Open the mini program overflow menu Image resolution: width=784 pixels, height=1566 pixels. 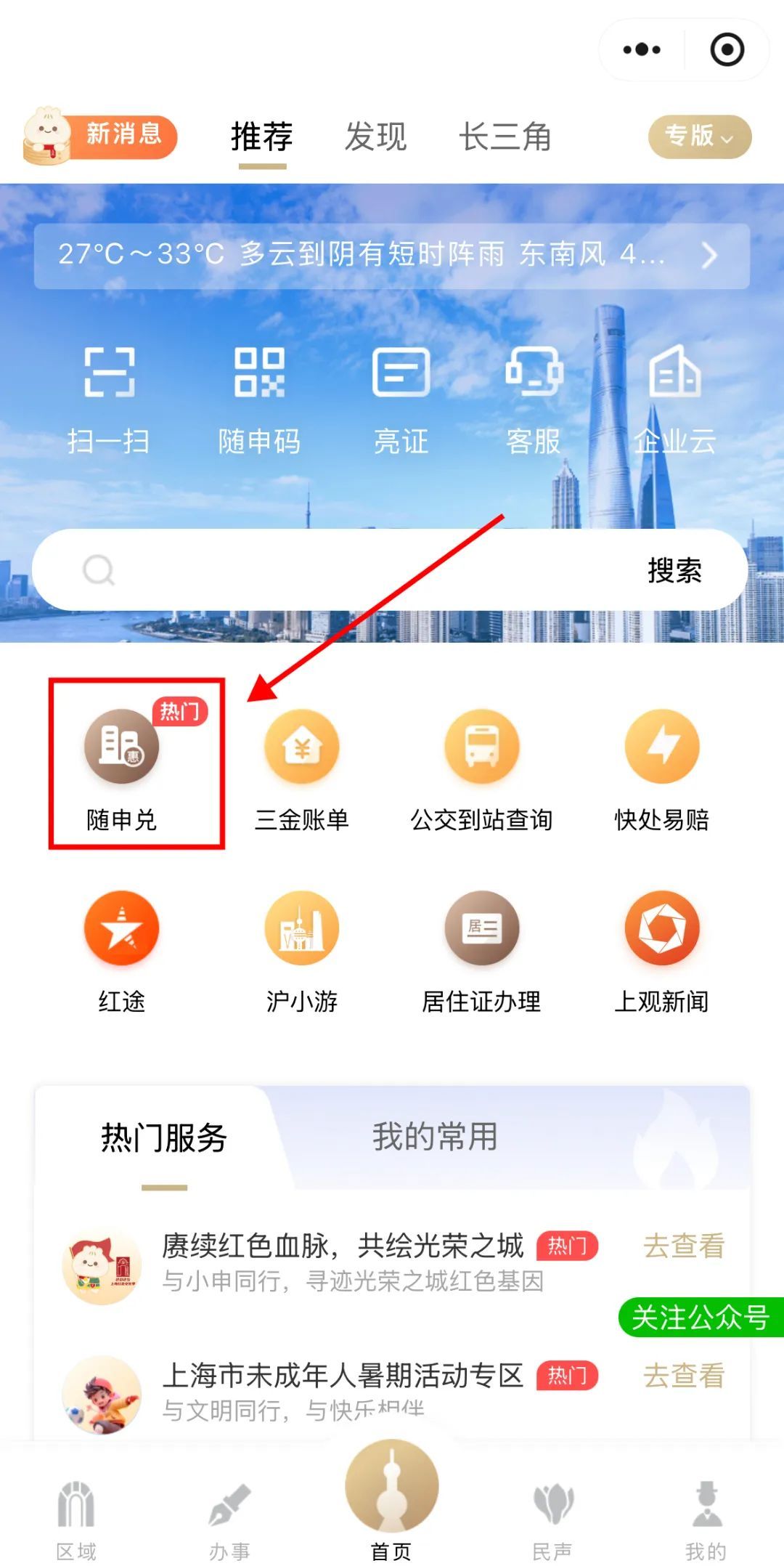click(x=642, y=49)
